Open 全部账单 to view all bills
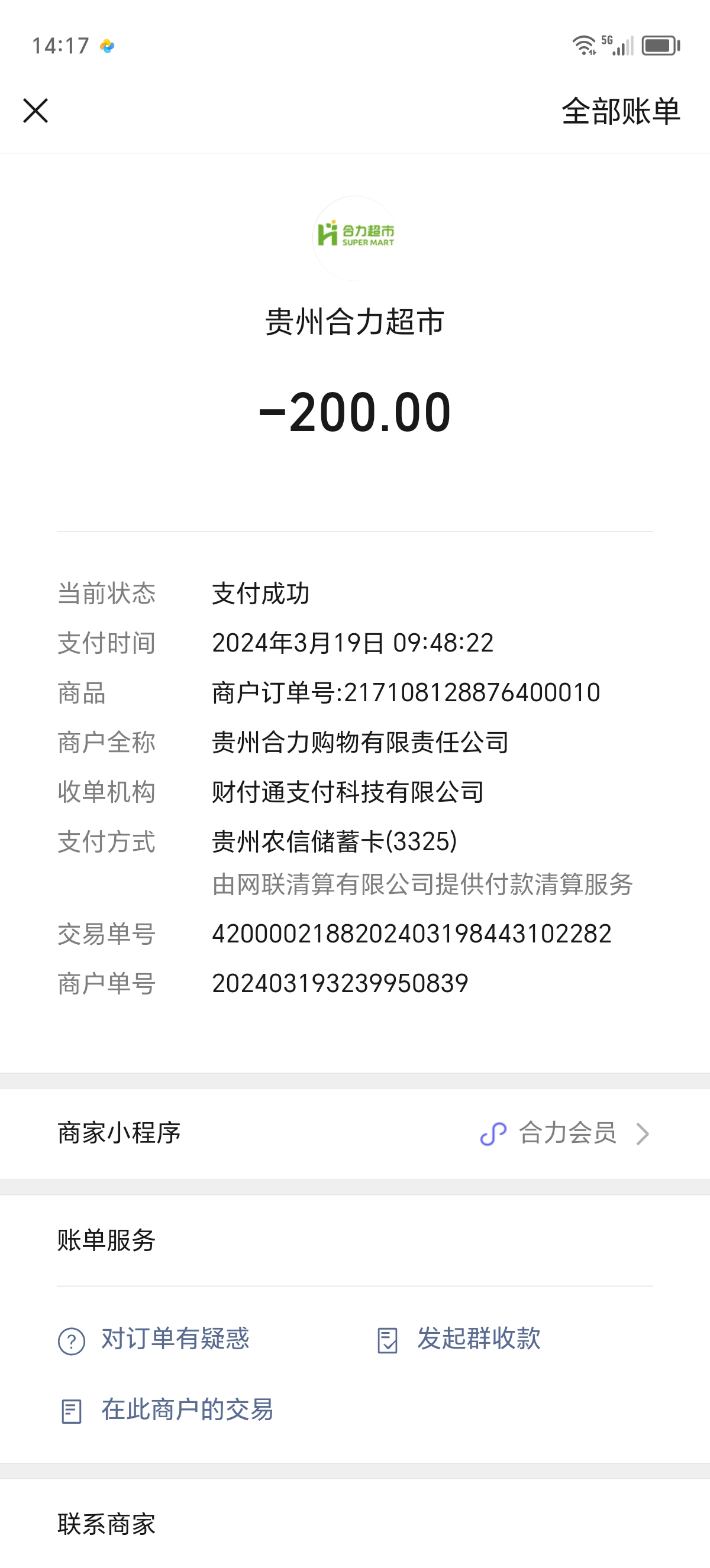This screenshot has width=710, height=1568. coord(620,111)
